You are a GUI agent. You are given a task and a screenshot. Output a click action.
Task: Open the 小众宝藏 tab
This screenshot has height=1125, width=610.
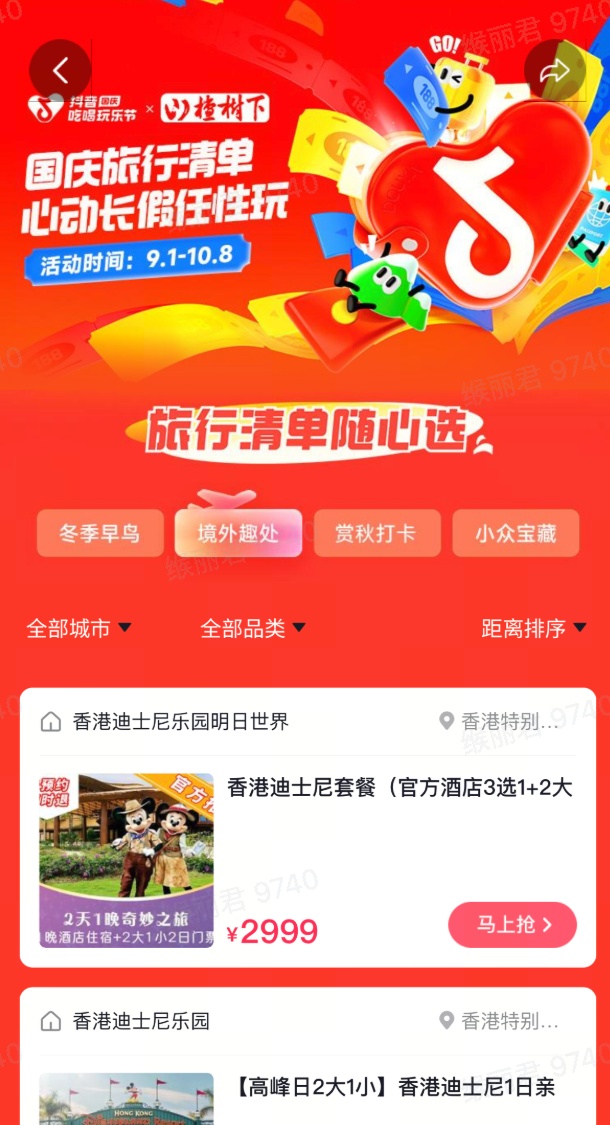click(515, 533)
